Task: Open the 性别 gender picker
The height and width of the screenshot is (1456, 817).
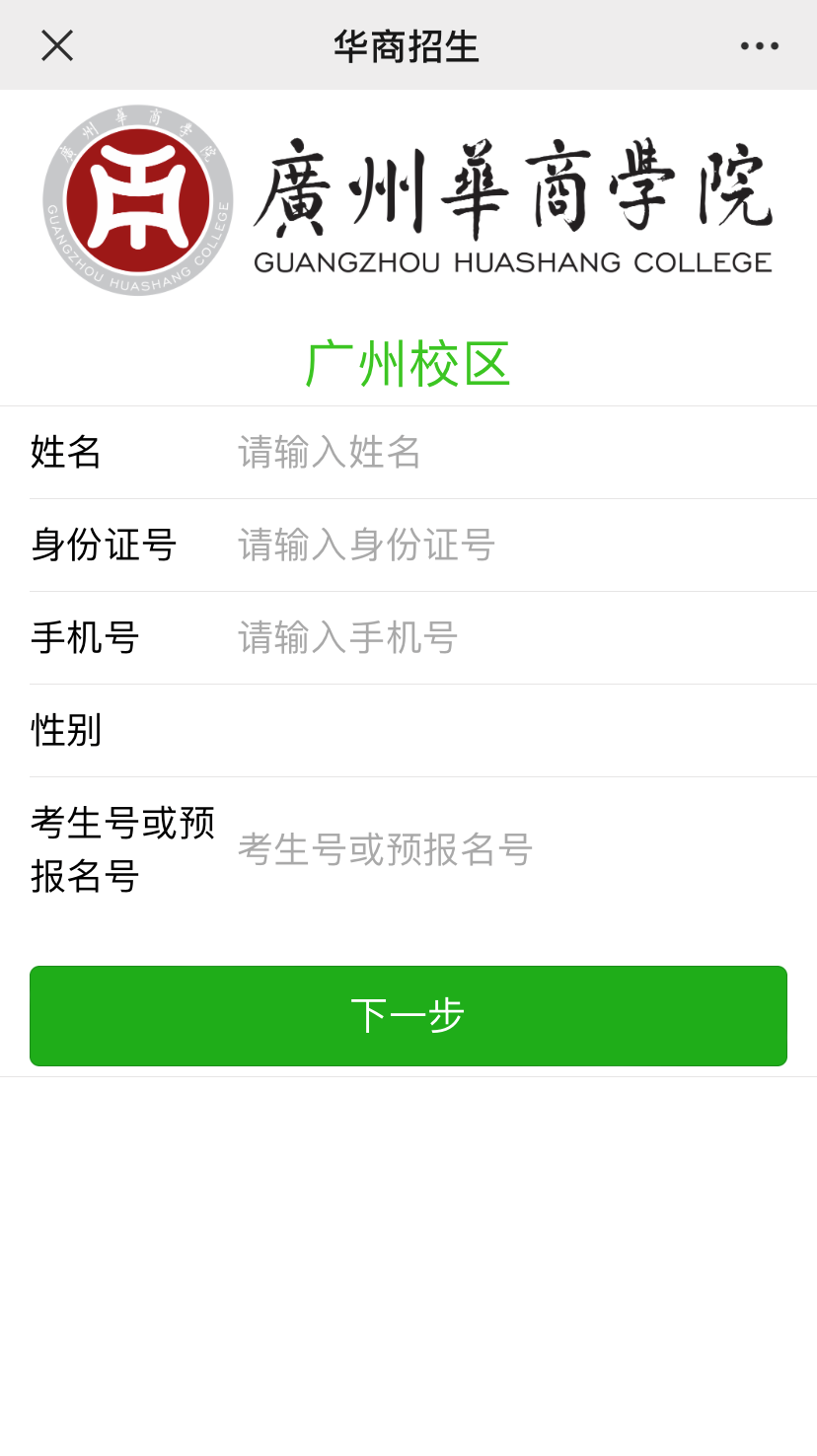Action: [513, 730]
